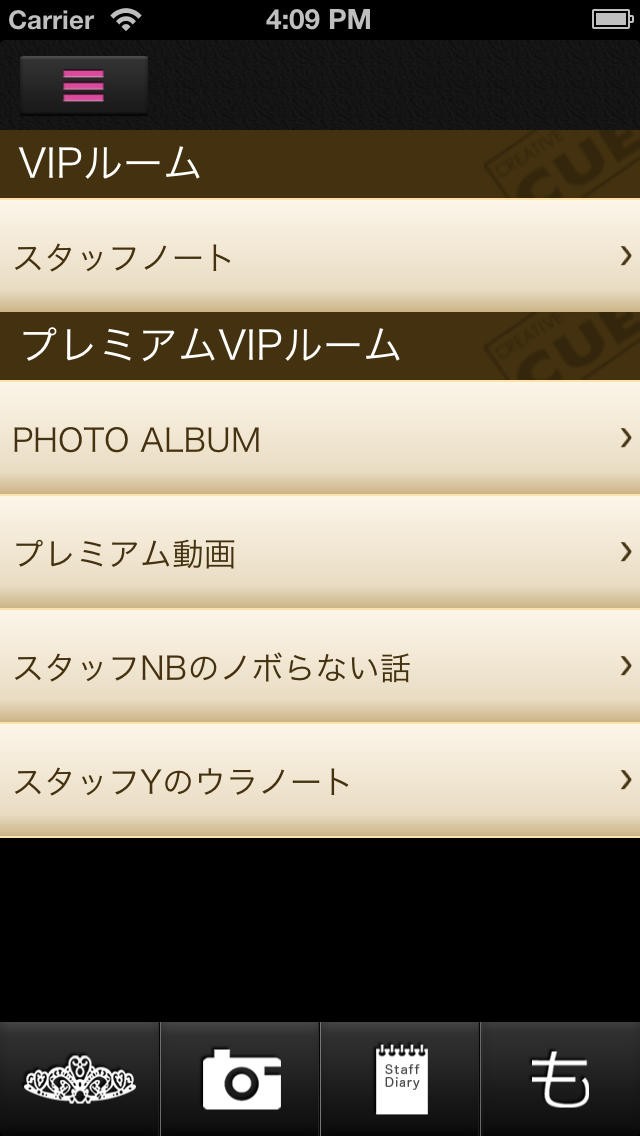Open the pink hamburger menu button
This screenshot has height=1136, width=640.
tap(83, 85)
